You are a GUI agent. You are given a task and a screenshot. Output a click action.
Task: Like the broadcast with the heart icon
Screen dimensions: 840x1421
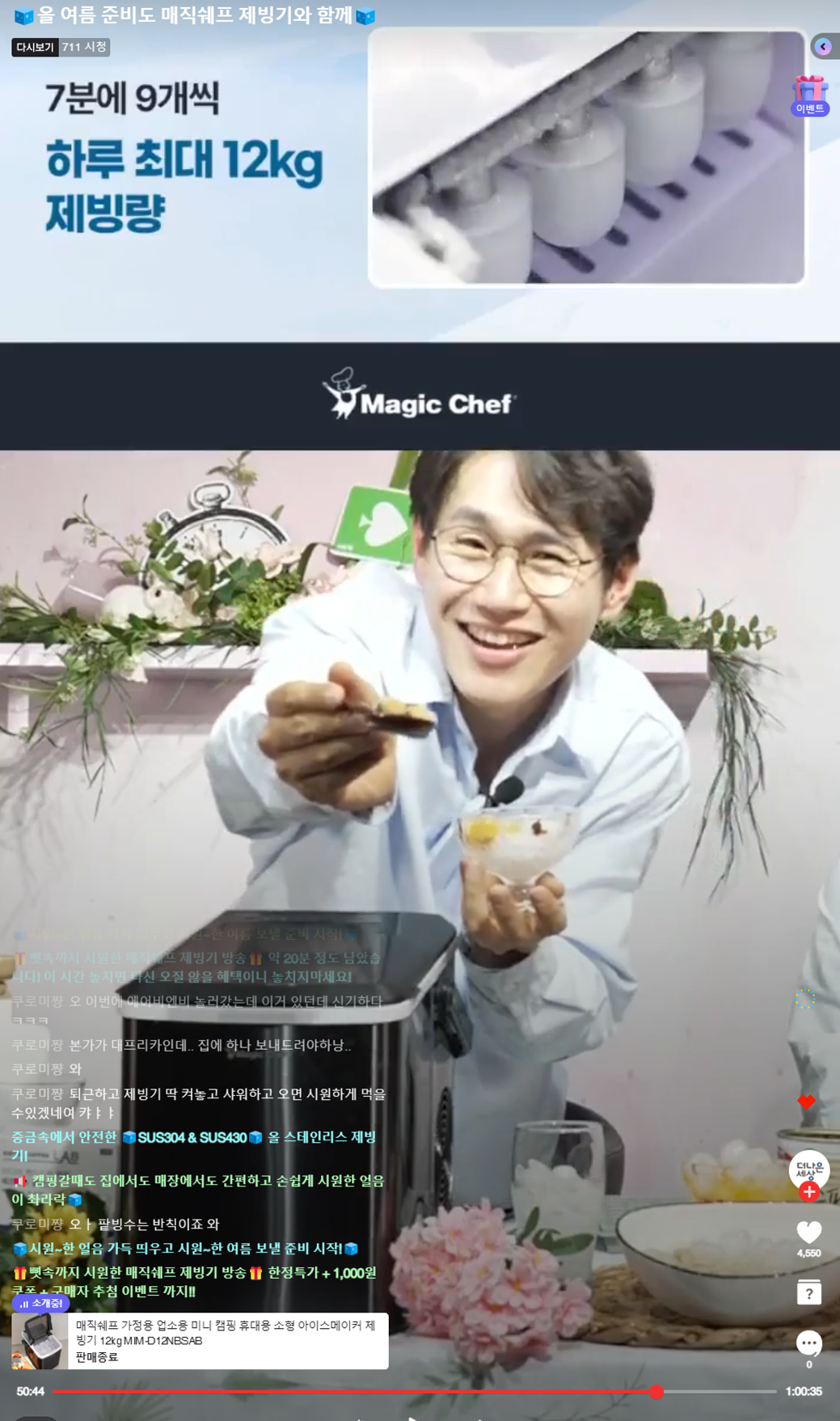(808, 1232)
